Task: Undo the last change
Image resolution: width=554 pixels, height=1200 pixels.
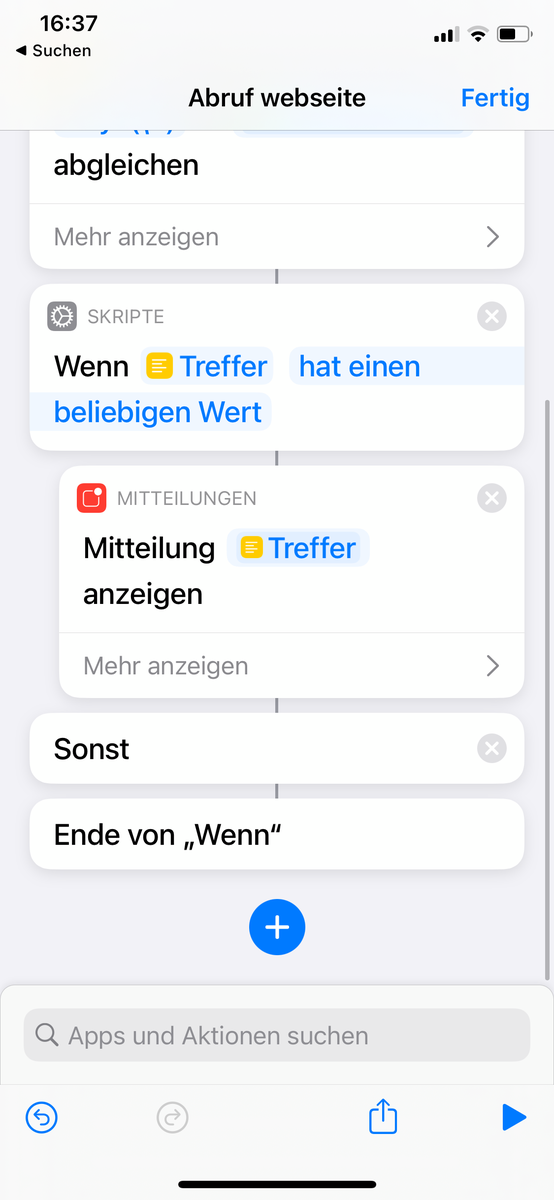Action: (x=42, y=1117)
